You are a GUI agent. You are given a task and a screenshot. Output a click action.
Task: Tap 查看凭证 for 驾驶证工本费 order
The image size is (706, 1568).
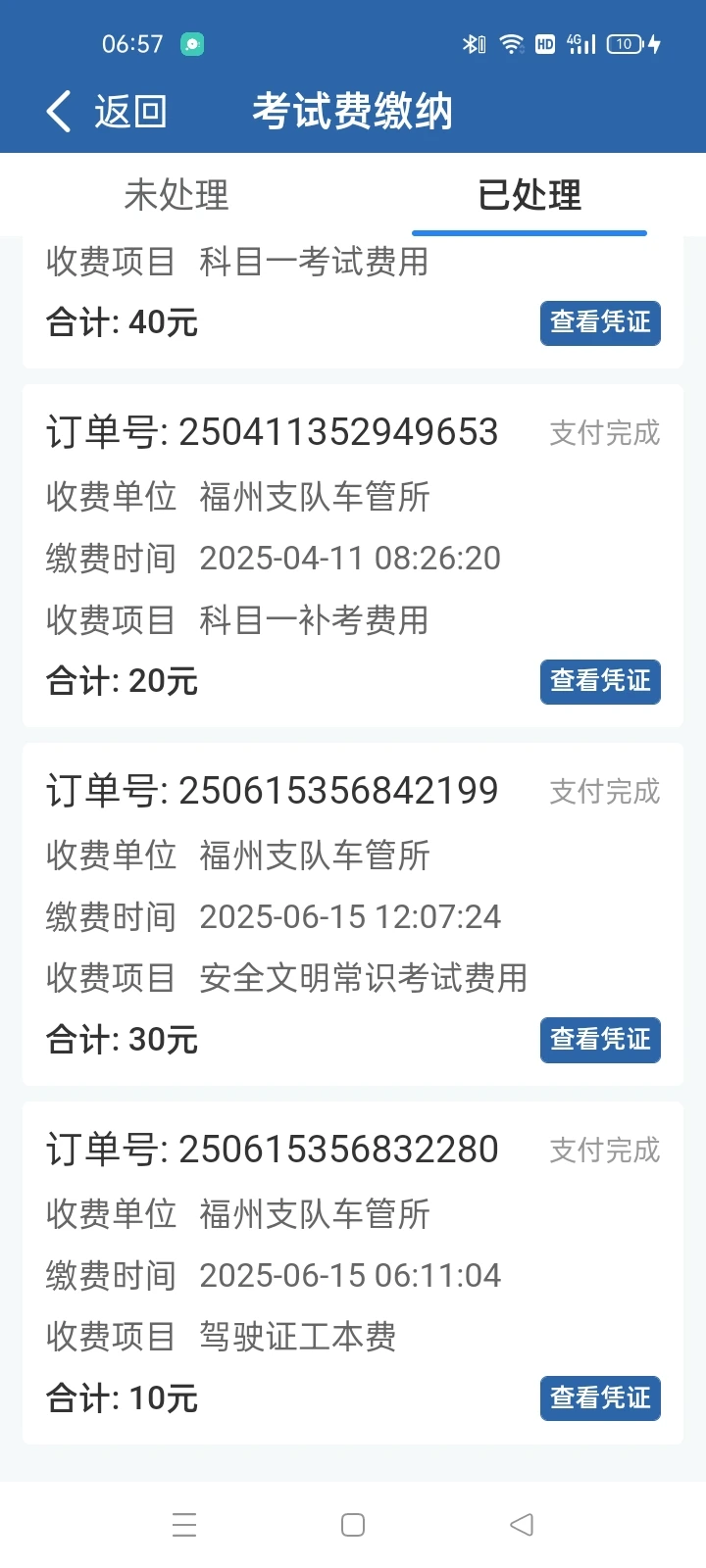click(x=600, y=1398)
